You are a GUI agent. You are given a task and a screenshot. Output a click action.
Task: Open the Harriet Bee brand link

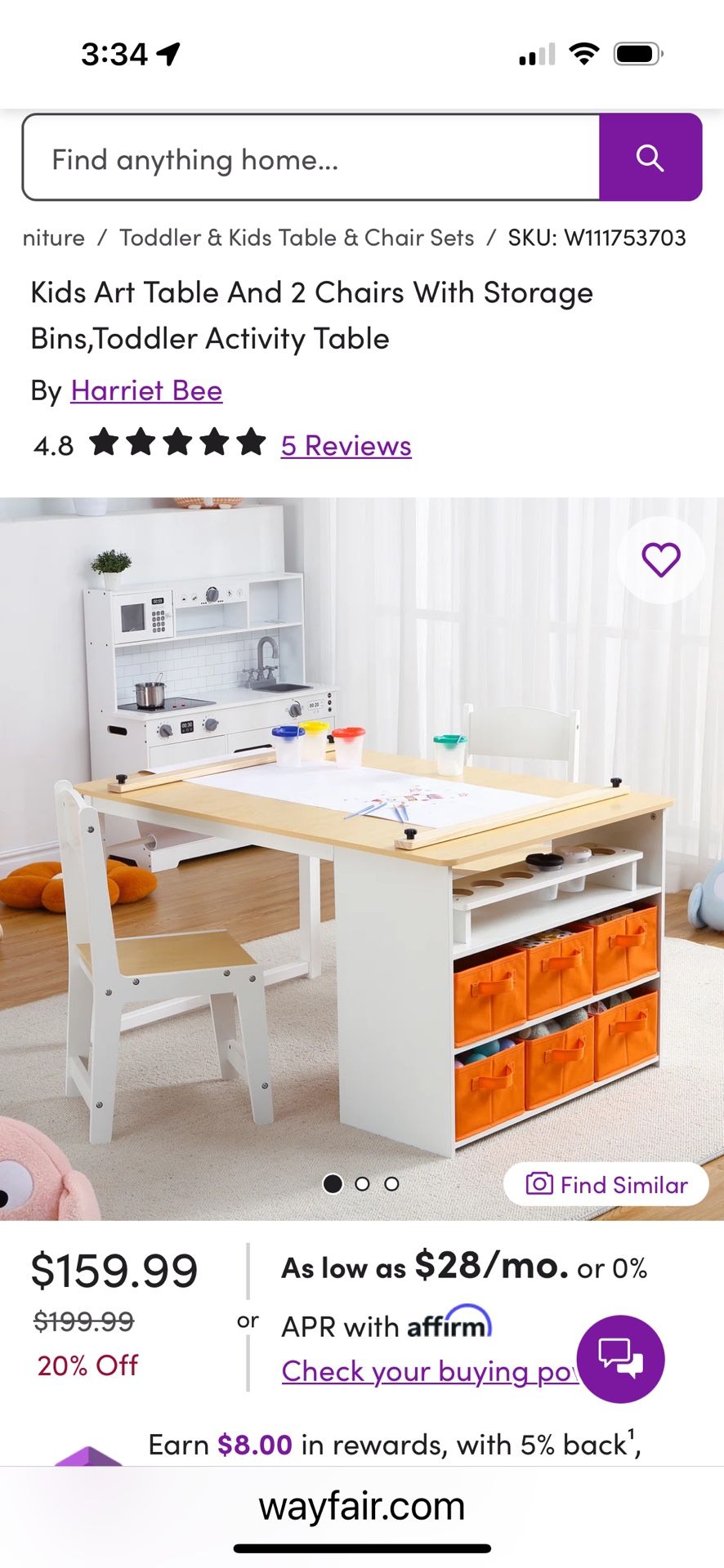click(x=146, y=390)
